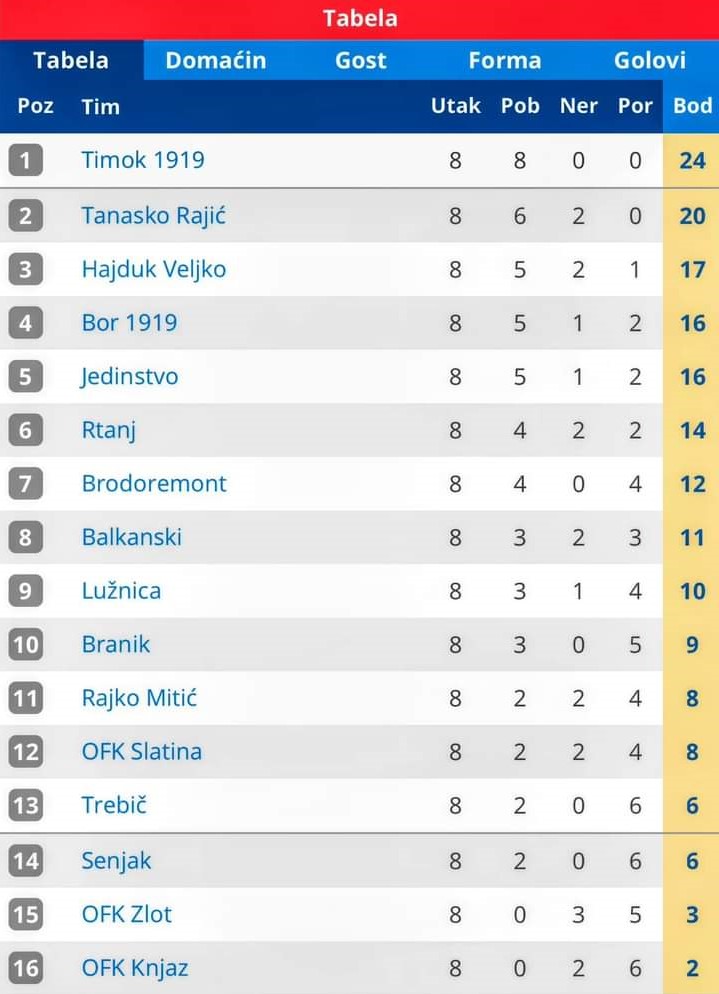Tap the Tanasko Rajić team name
This screenshot has width=719, height=994.
coord(154,215)
